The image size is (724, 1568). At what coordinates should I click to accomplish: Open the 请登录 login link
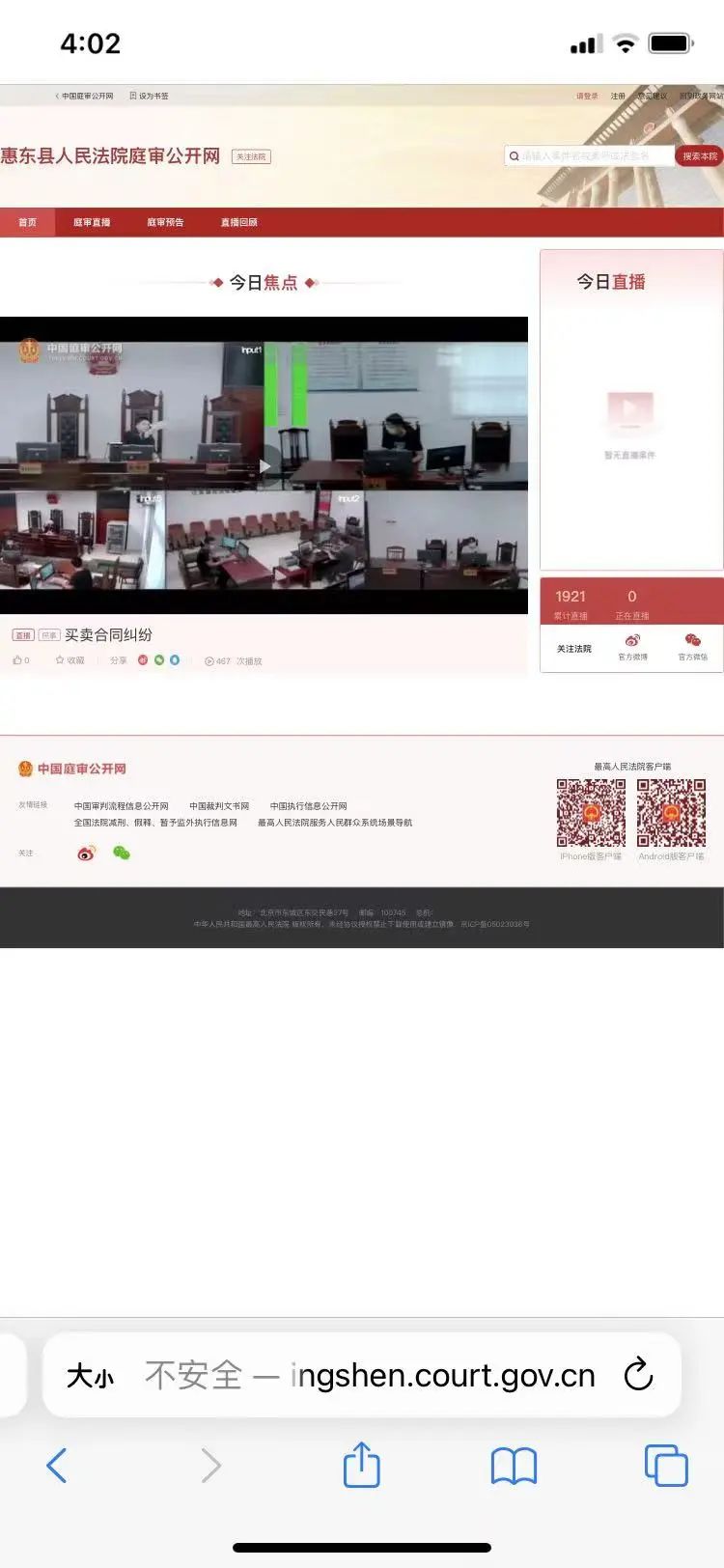tap(587, 97)
